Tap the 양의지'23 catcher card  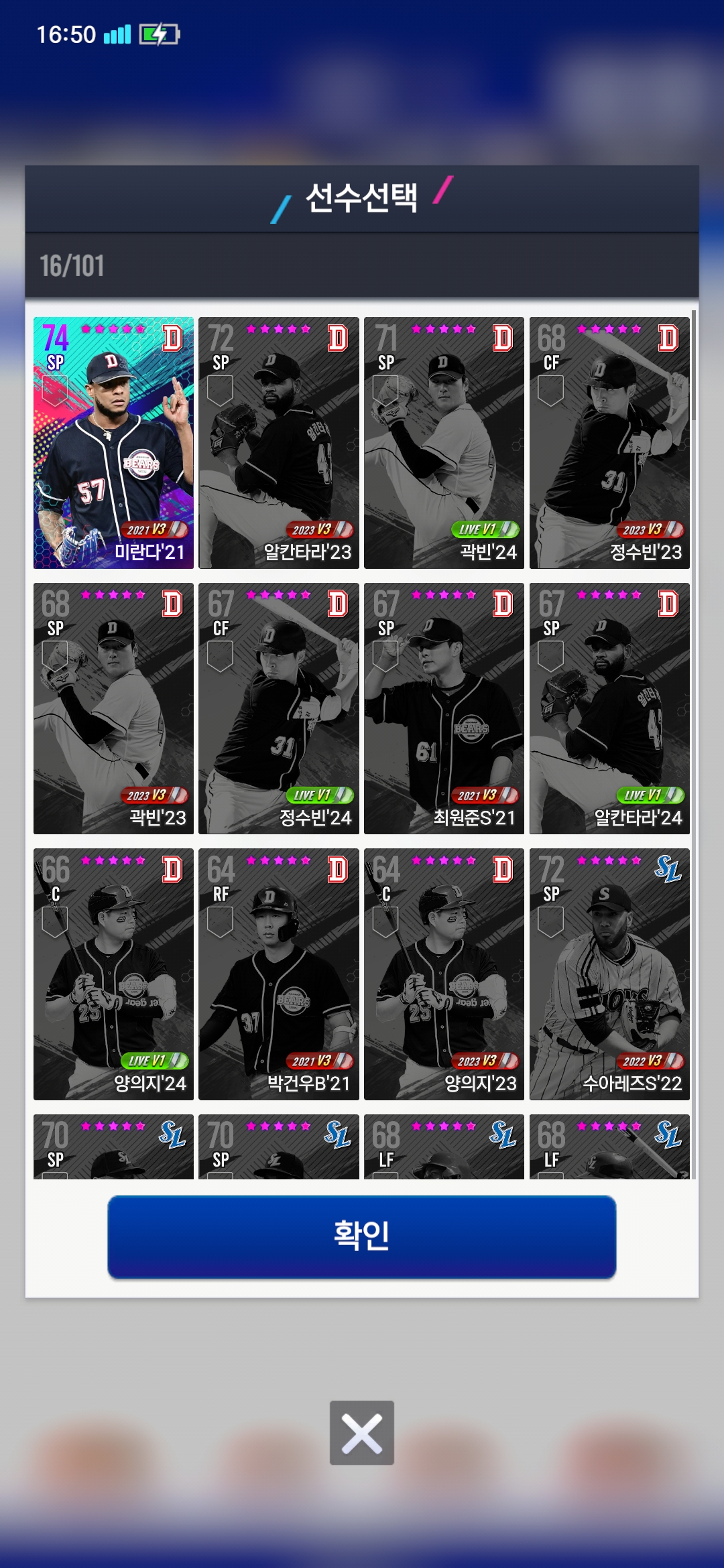(444, 974)
